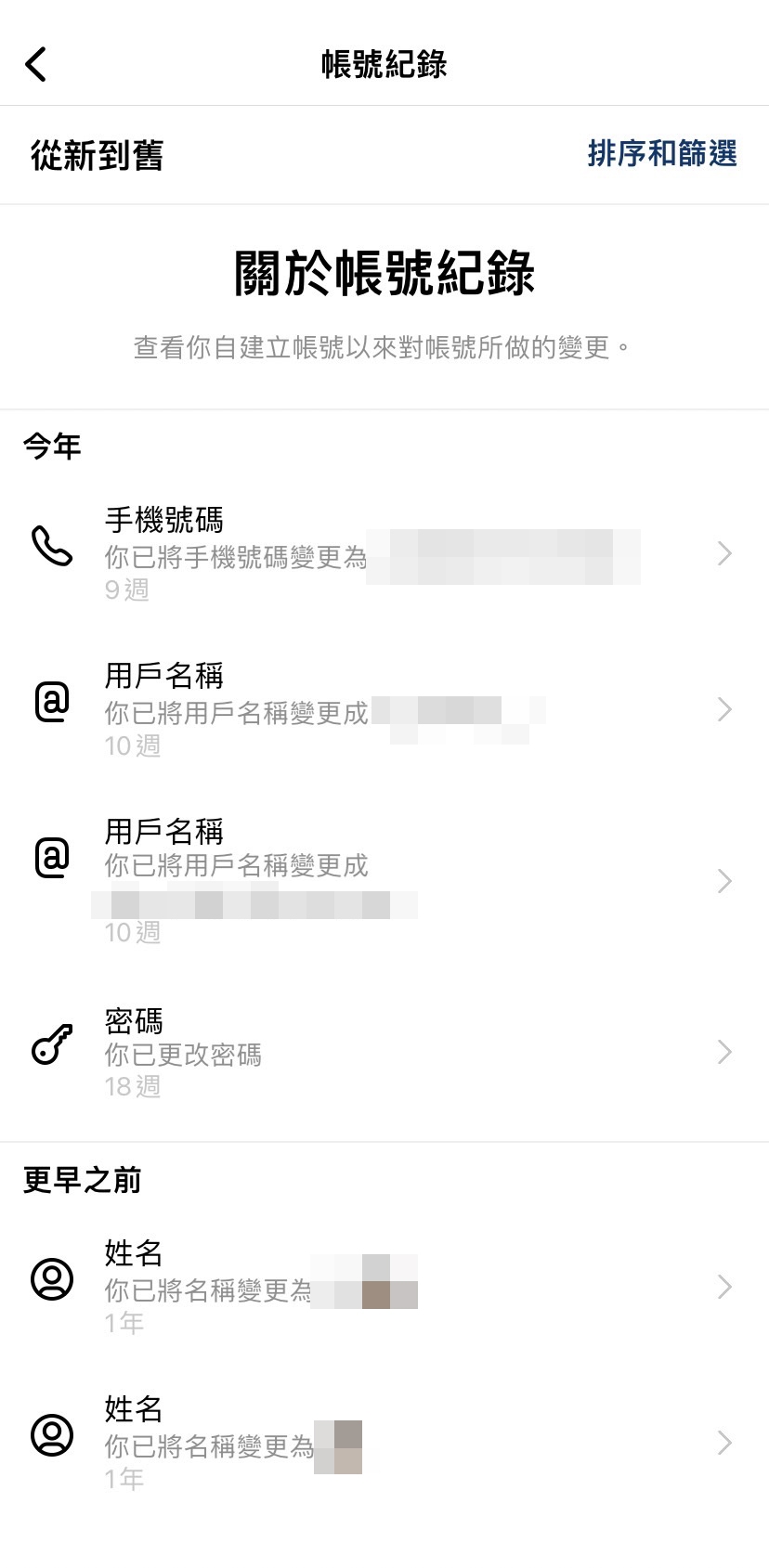Screen dimensions: 769x1568
Task: Expand the 手機號碼 change details
Action: (725, 553)
